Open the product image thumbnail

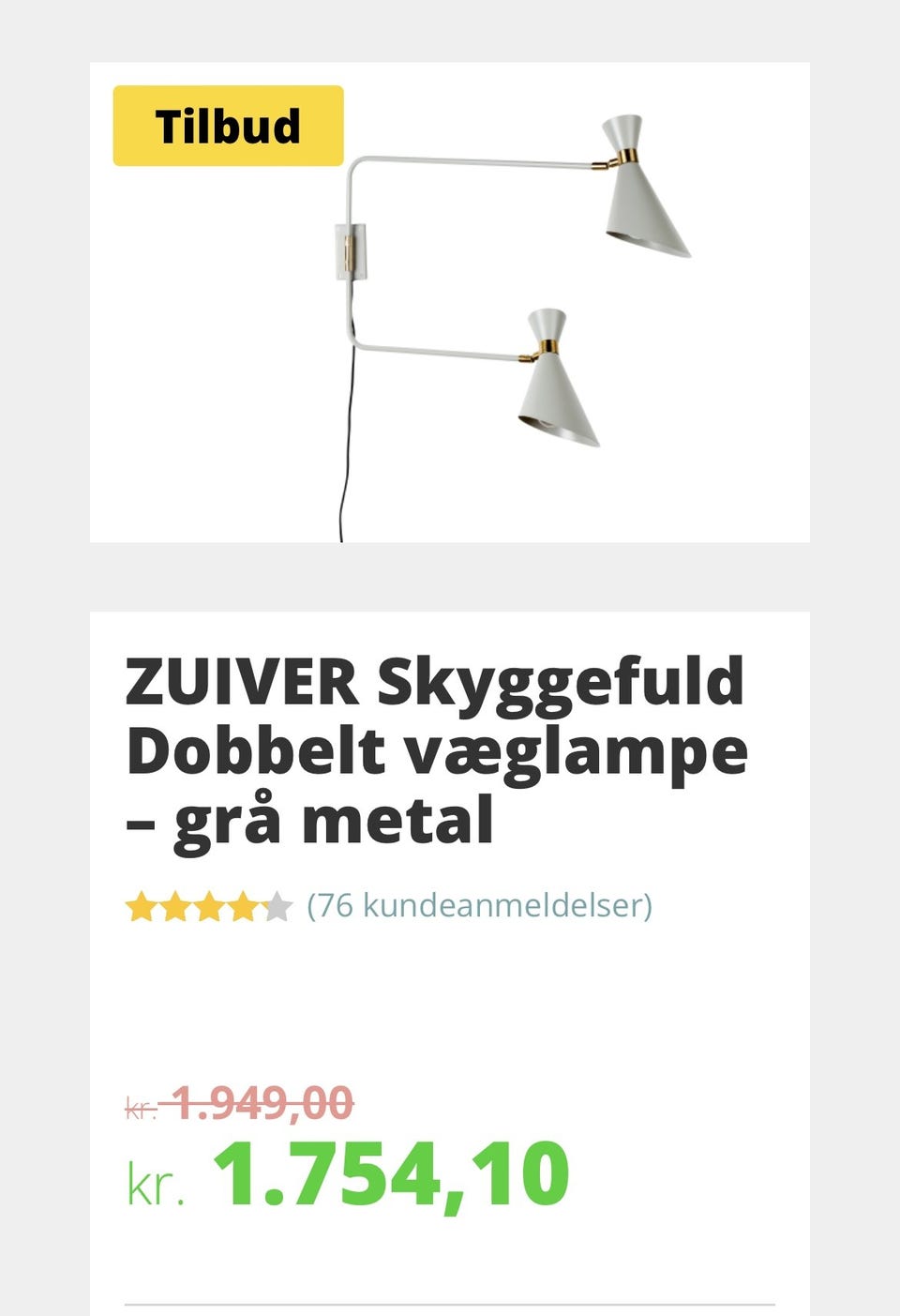point(450,300)
